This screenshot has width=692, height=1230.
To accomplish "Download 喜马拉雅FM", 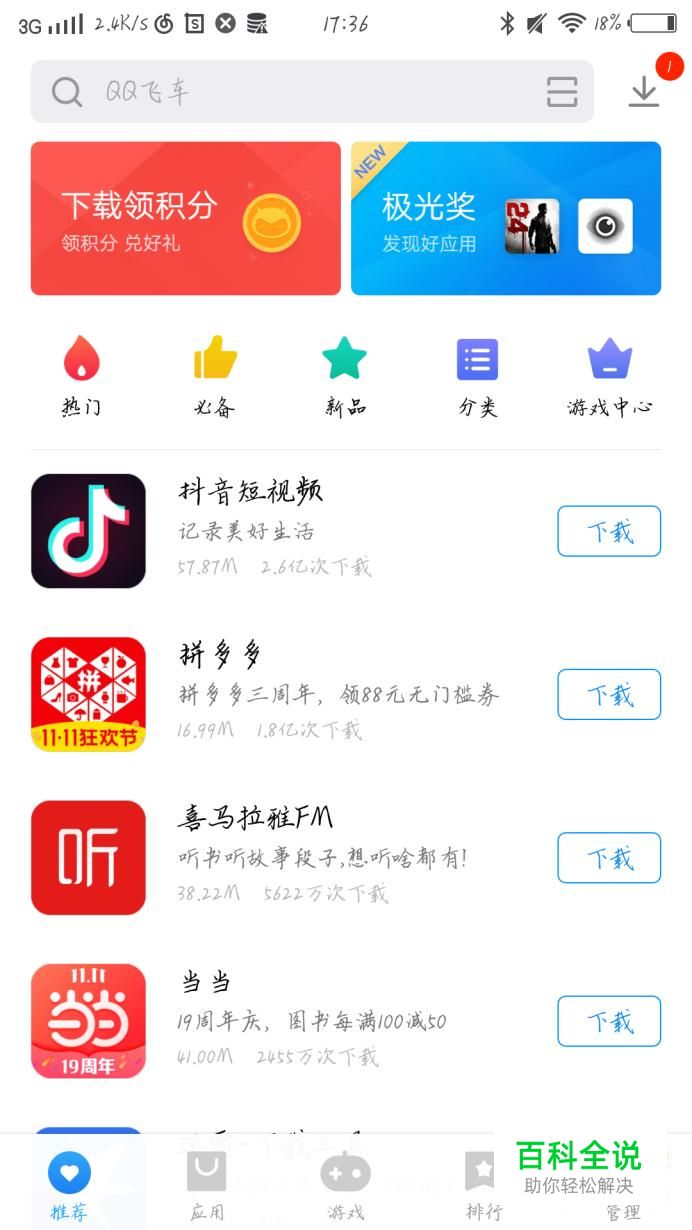I will (x=609, y=858).
